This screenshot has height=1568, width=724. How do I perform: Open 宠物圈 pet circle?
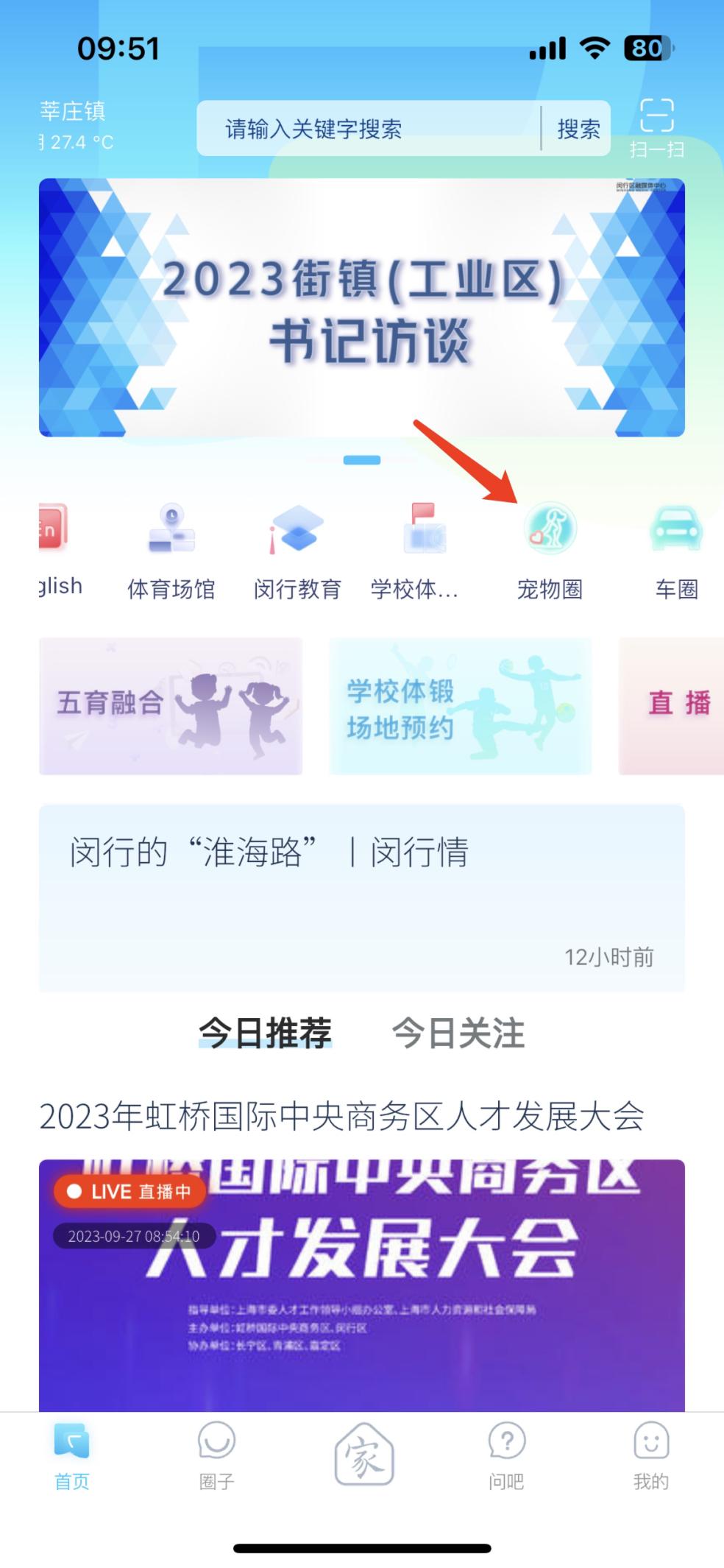tap(550, 549)
